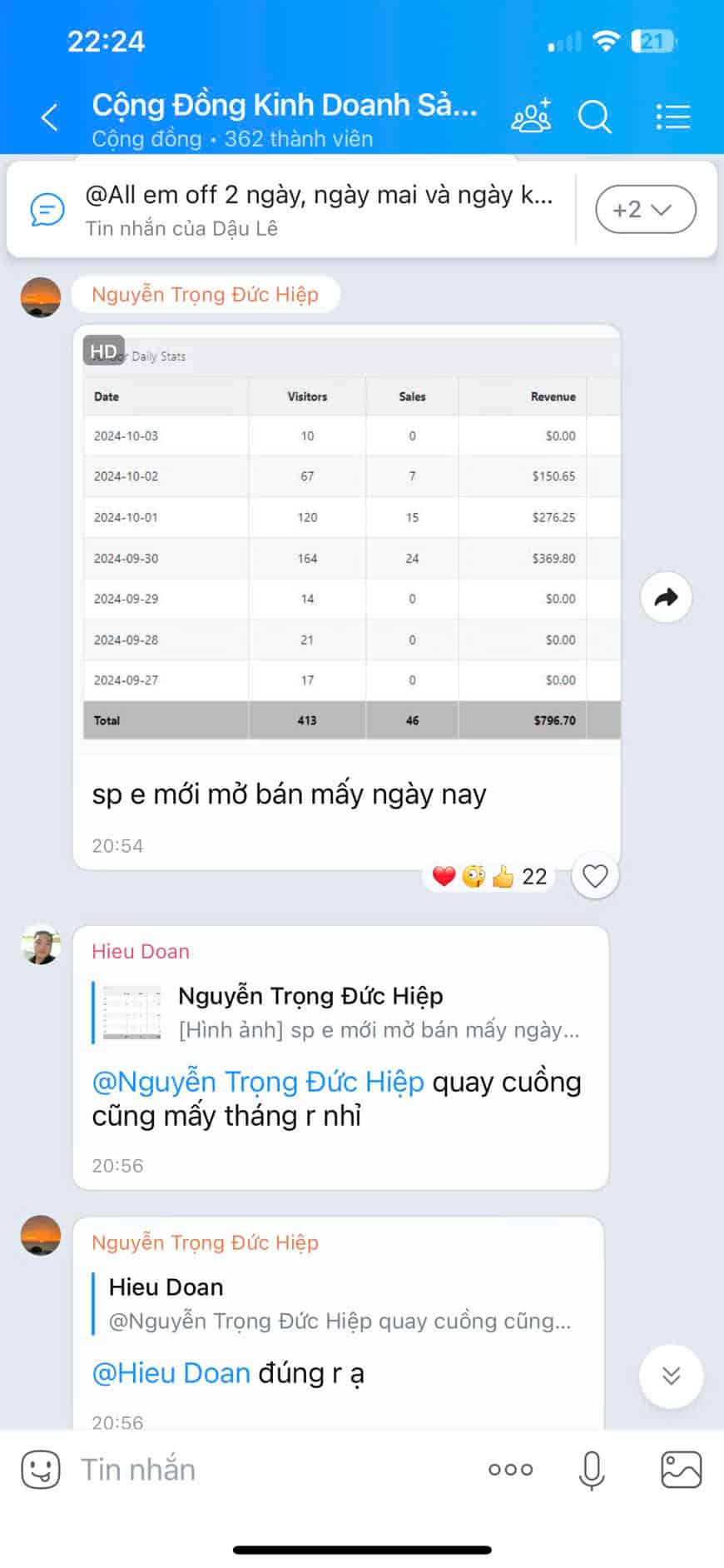Screen dimensions: 724x1568
Task: Open more attachment options
Action: pos(510,1470)
